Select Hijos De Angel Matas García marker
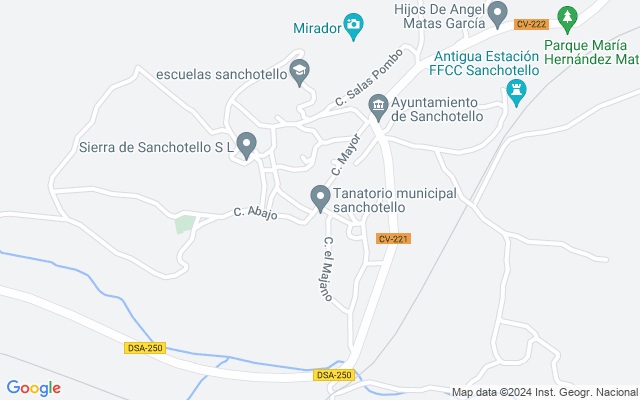This screenshot has height=400, width=640. (497, 15)
